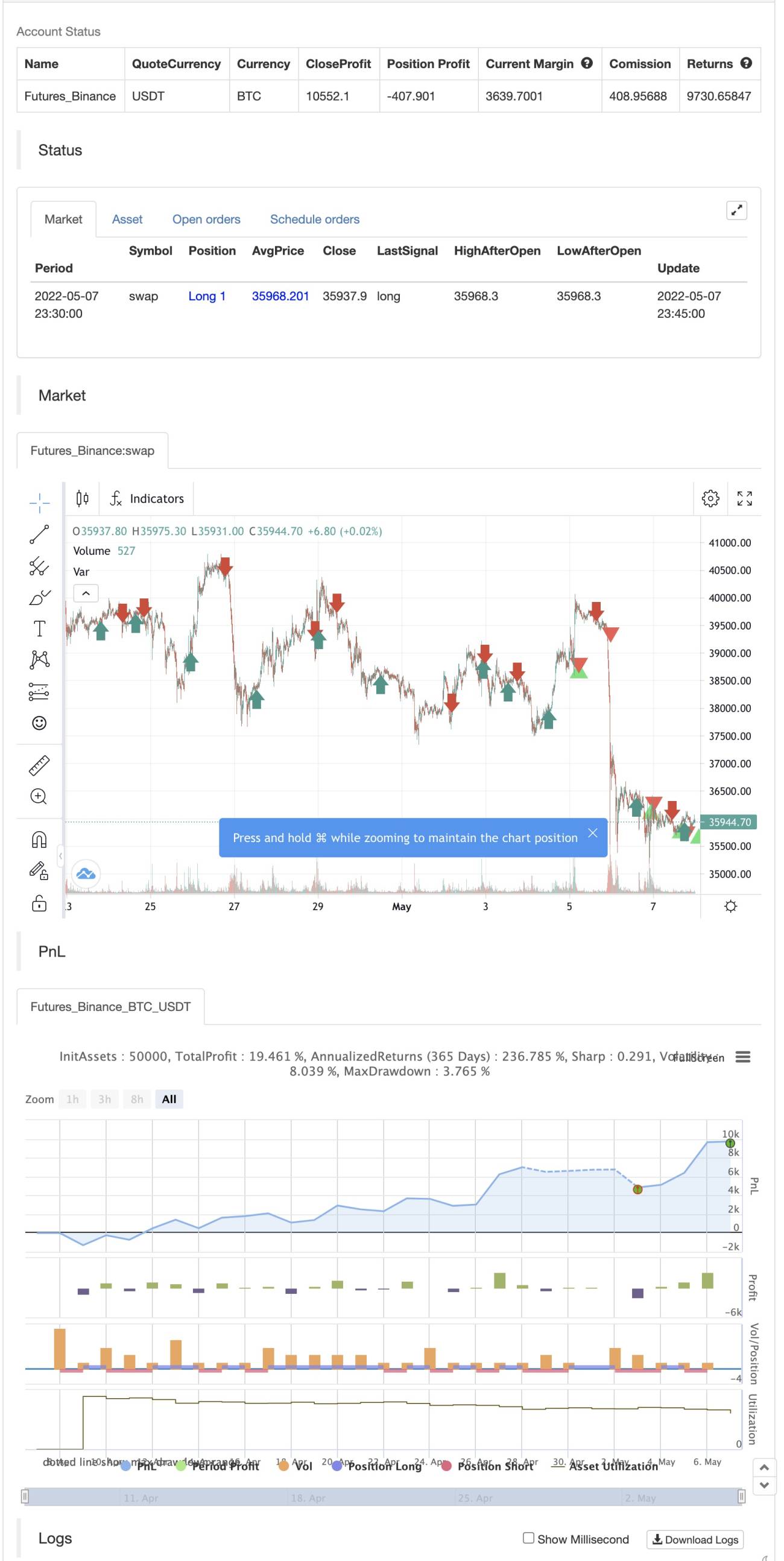Expand the status panel to fullscreen
Screen dimensions: 784x1561
[736, 211]
